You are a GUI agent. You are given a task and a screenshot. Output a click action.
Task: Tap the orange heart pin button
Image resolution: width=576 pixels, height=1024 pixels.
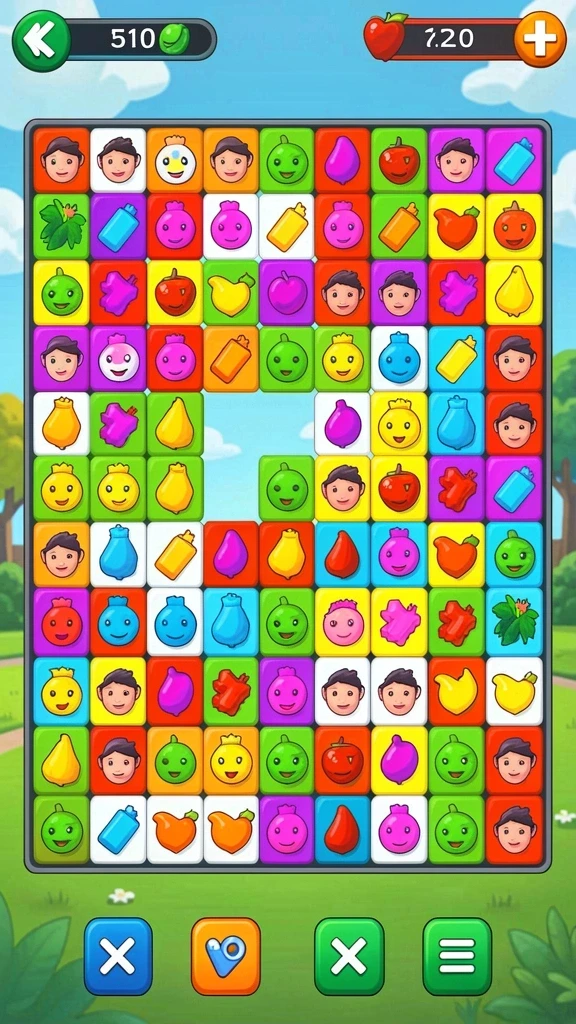[226, 956]
